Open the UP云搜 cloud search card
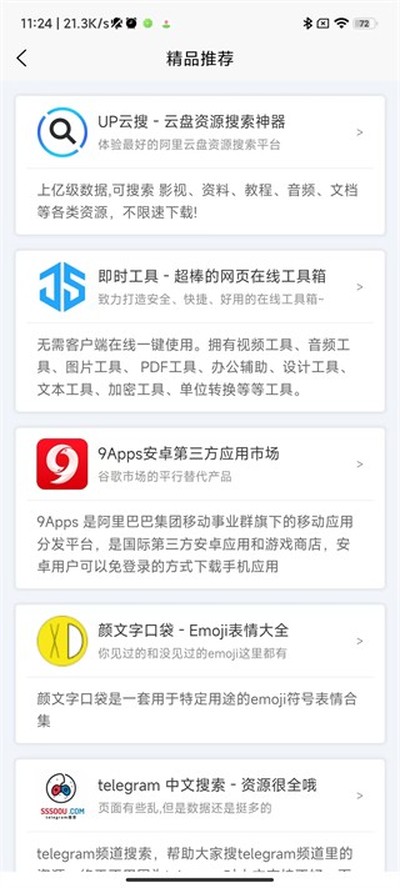 pos(200,165)
